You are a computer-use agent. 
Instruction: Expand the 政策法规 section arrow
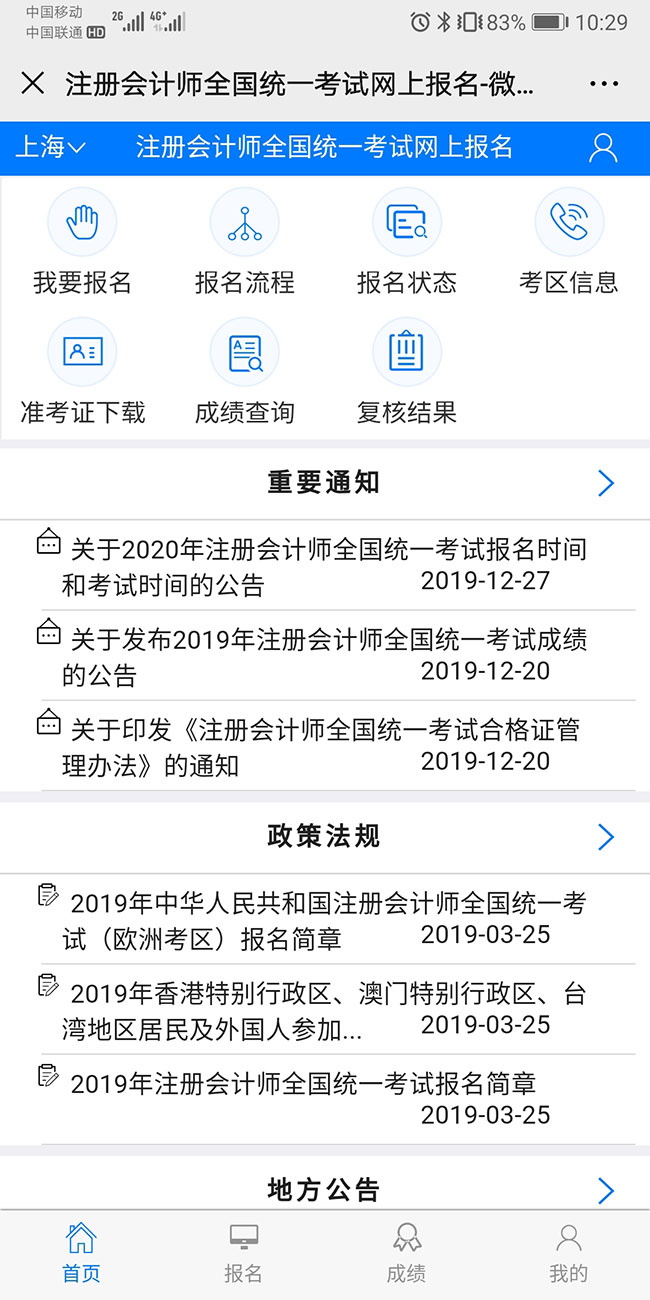605,837
